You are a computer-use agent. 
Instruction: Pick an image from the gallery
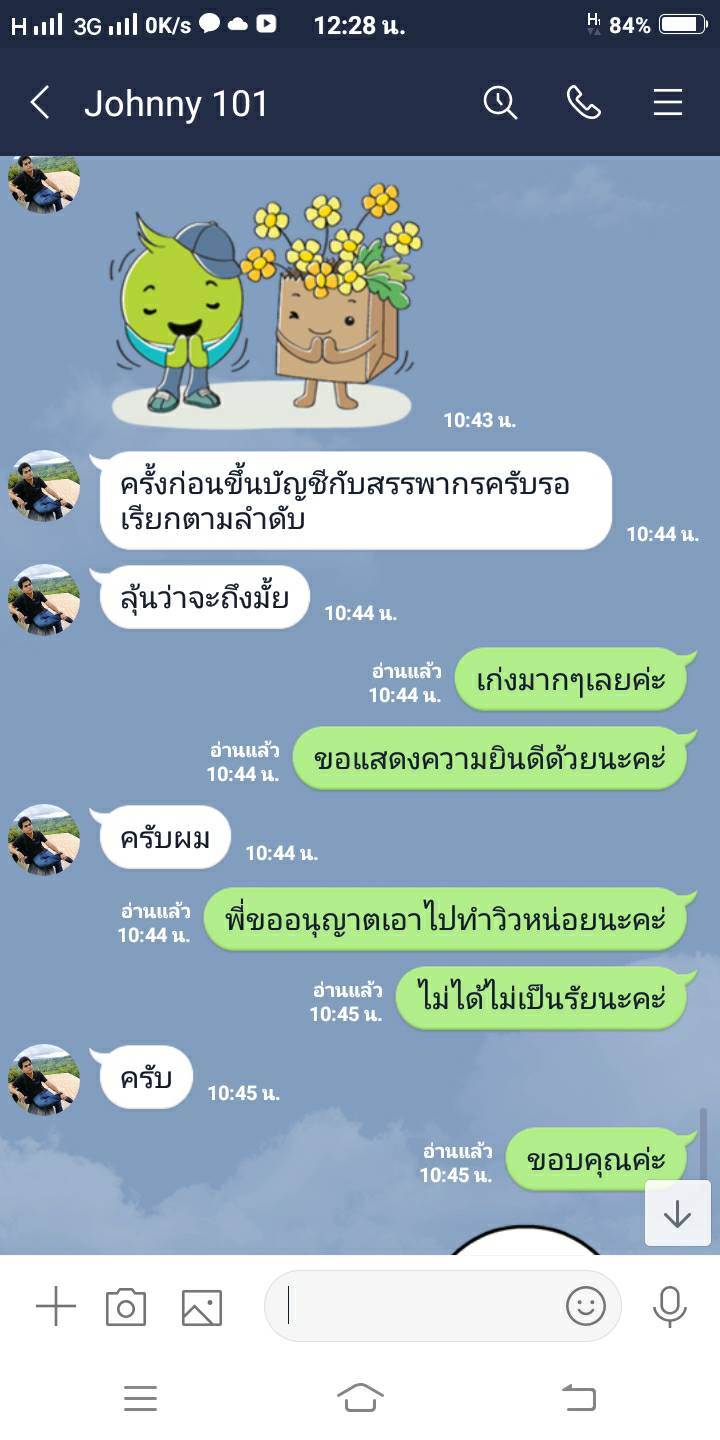201,1307
